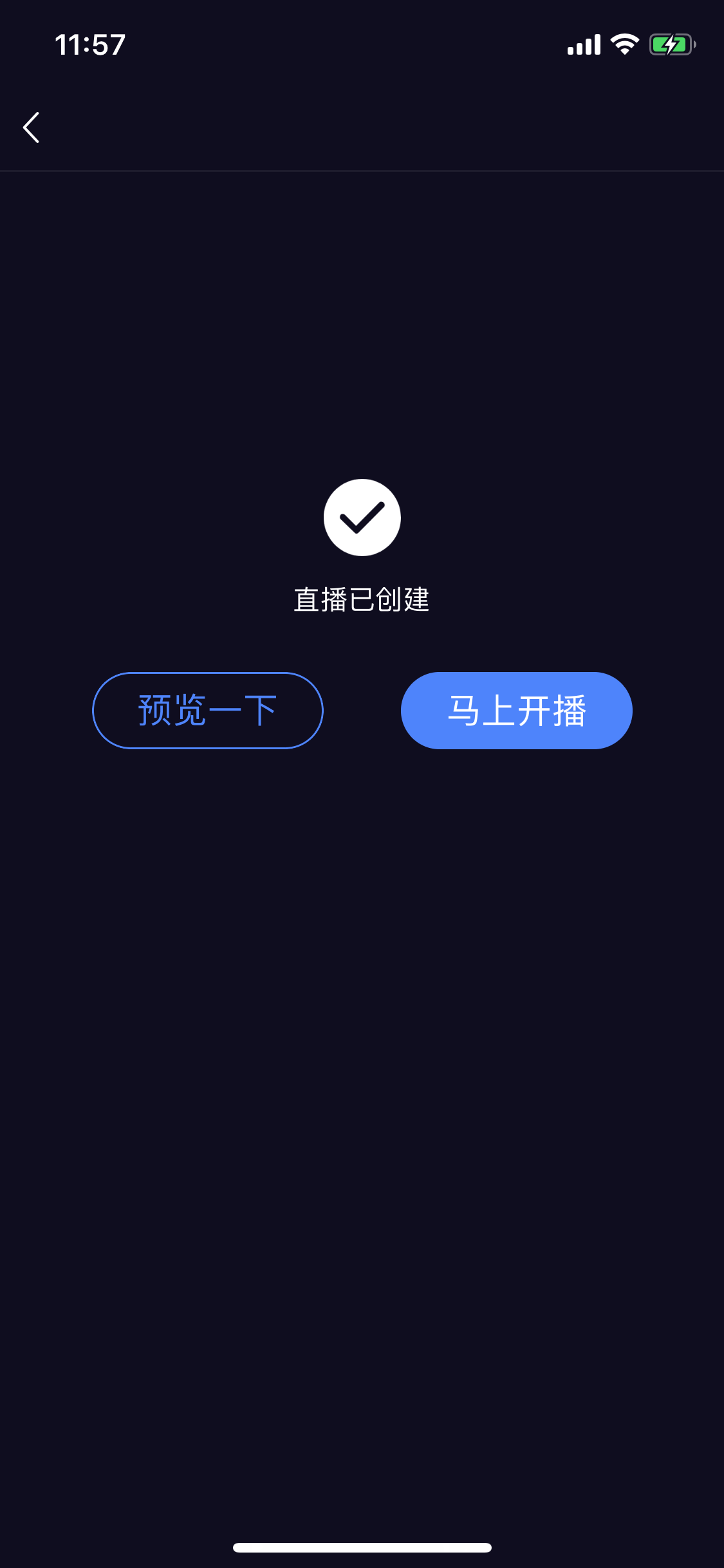
Task: Click the cellular signal bars icon
Action: coord(582,44)
